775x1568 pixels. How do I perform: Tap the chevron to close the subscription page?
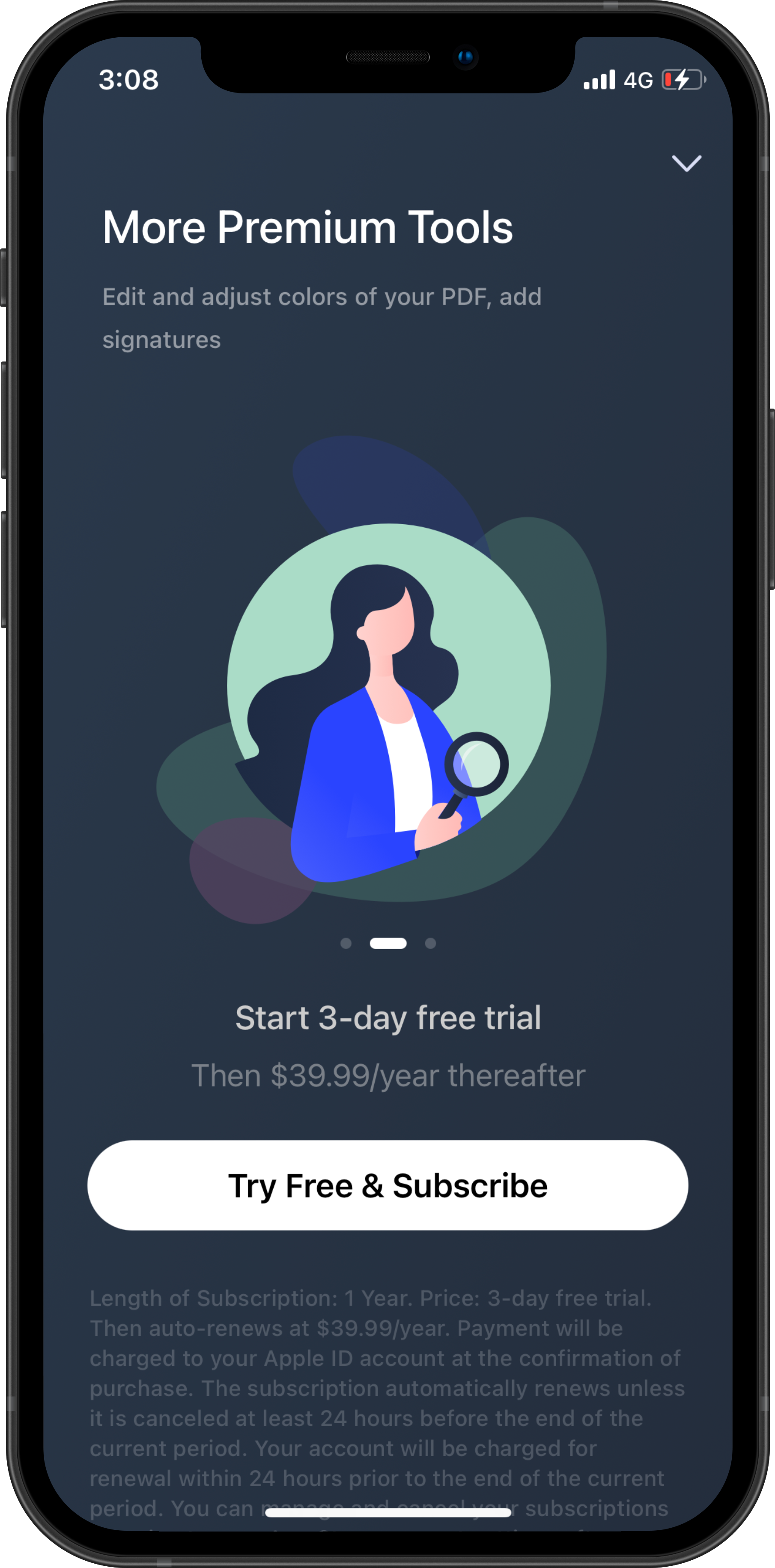pyautogui.click(x=687, y=163)
